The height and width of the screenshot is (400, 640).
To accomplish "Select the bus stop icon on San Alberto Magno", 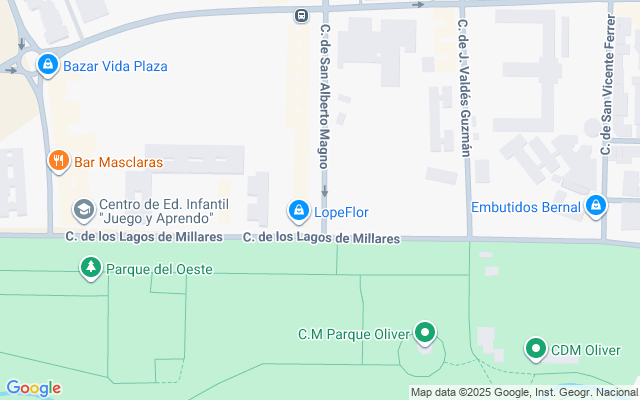I will click(x=301, y=15).
